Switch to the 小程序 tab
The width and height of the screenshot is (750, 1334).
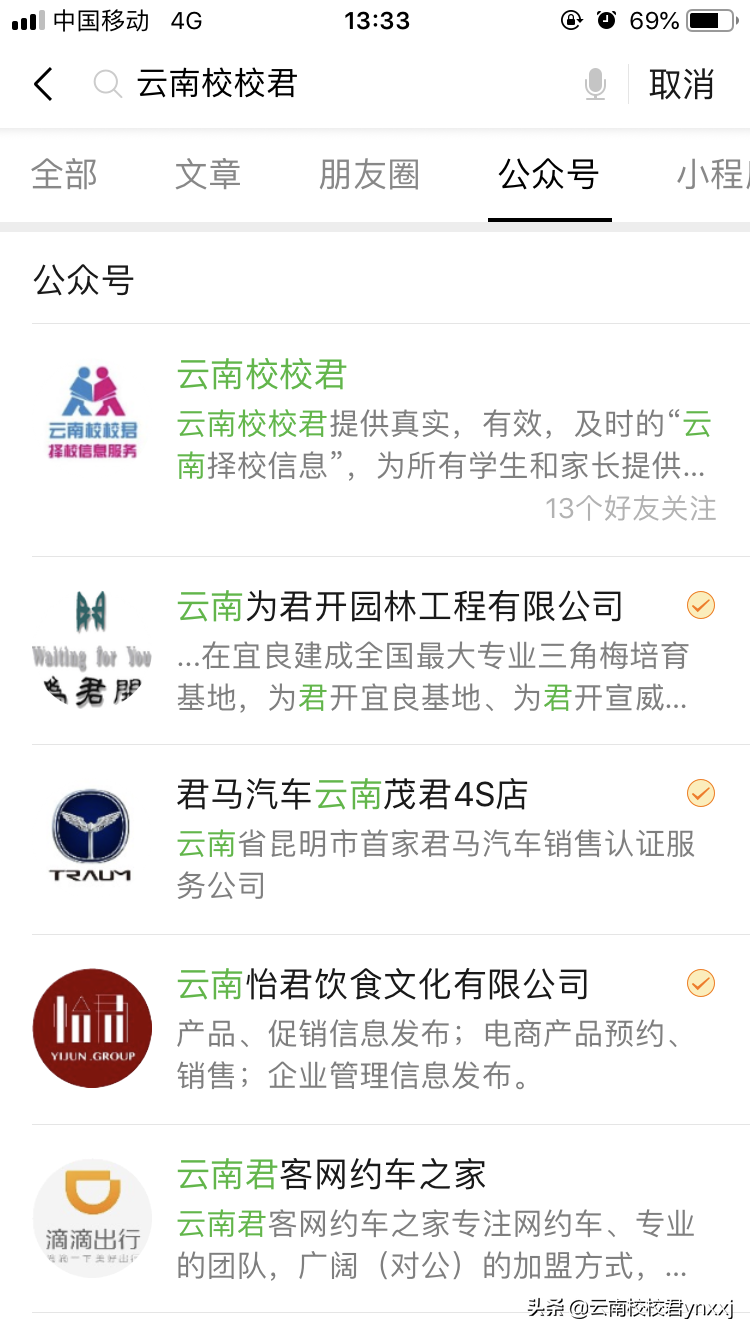[714, 175]
